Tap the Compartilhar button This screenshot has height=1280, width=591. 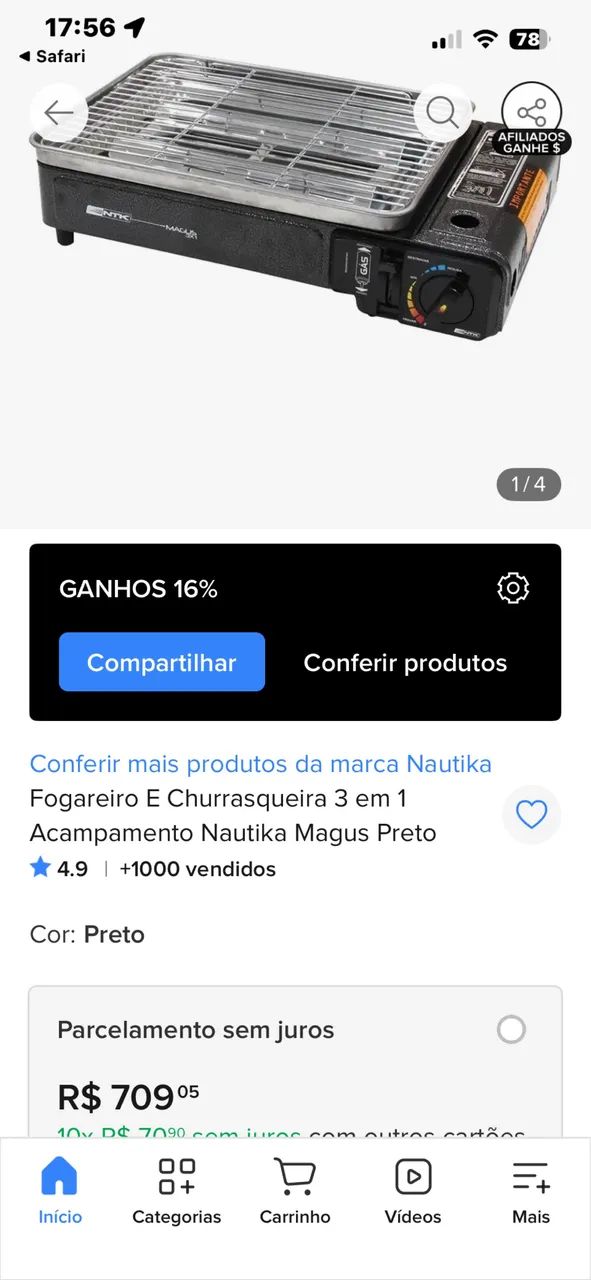(162, 662)
